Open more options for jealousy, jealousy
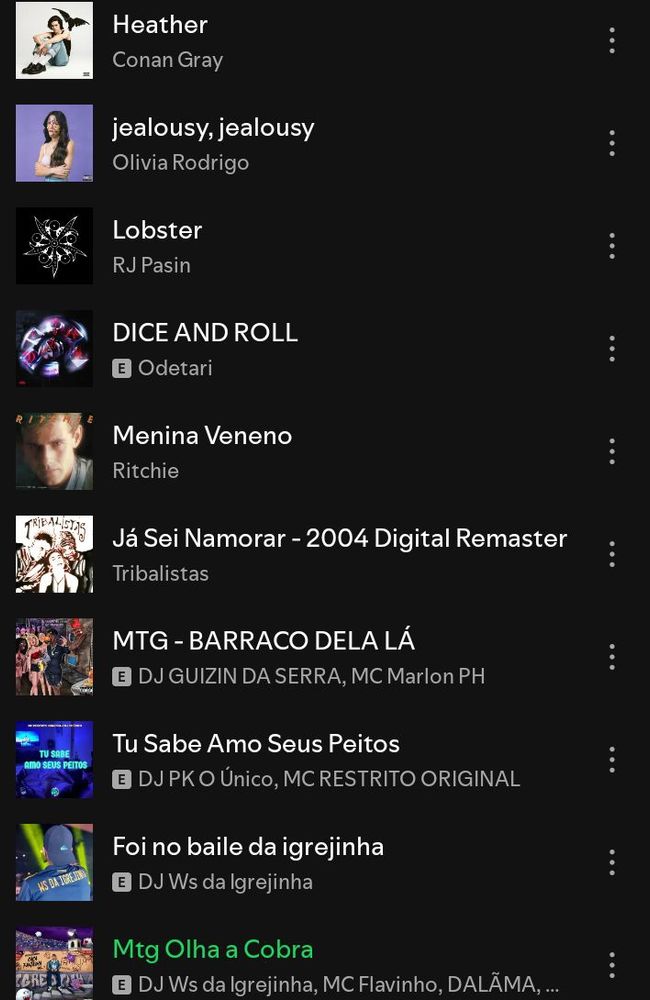Viewport: 650px width, 1000px height. [x=612, y=144]
